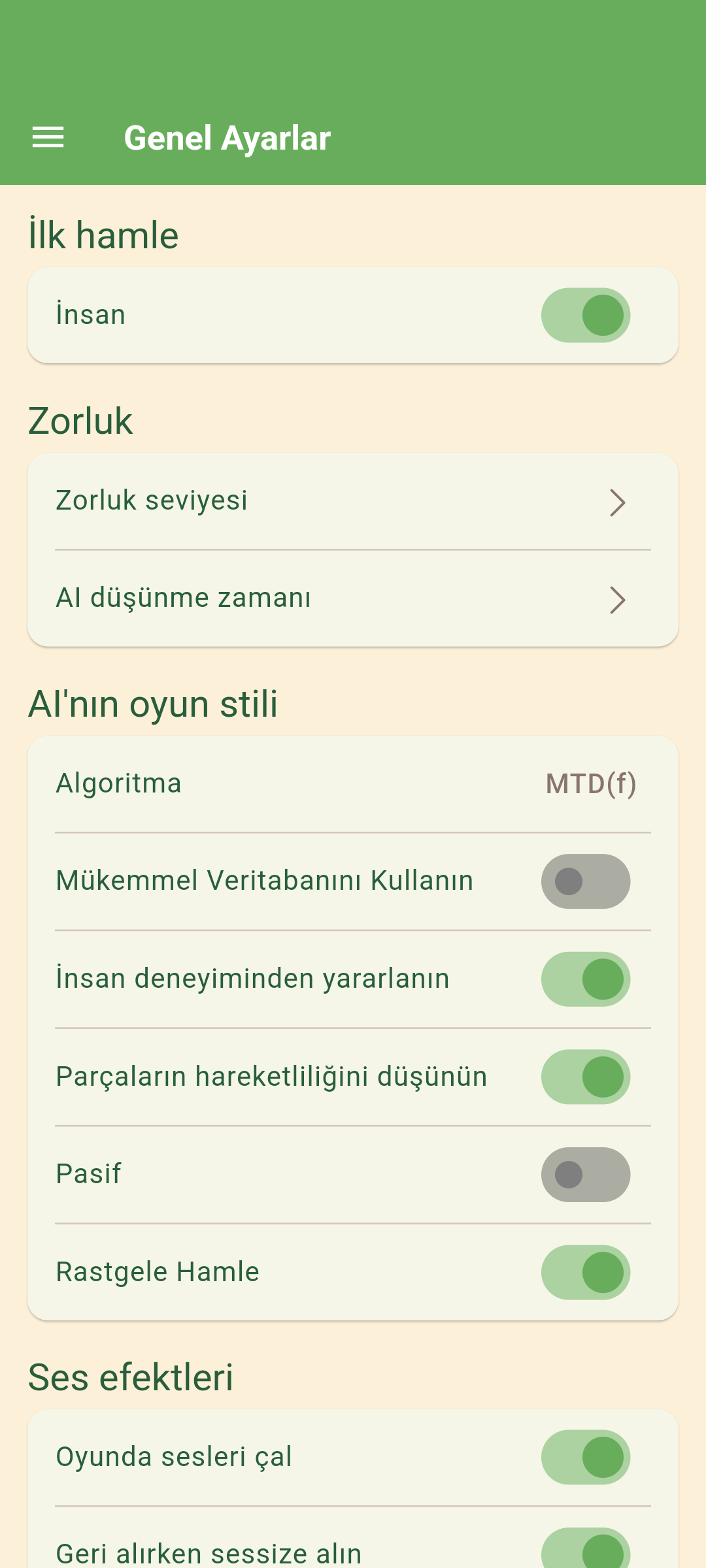Open AI düşünme zamanı setting
706x1568 pixels.
coord(353,599)
